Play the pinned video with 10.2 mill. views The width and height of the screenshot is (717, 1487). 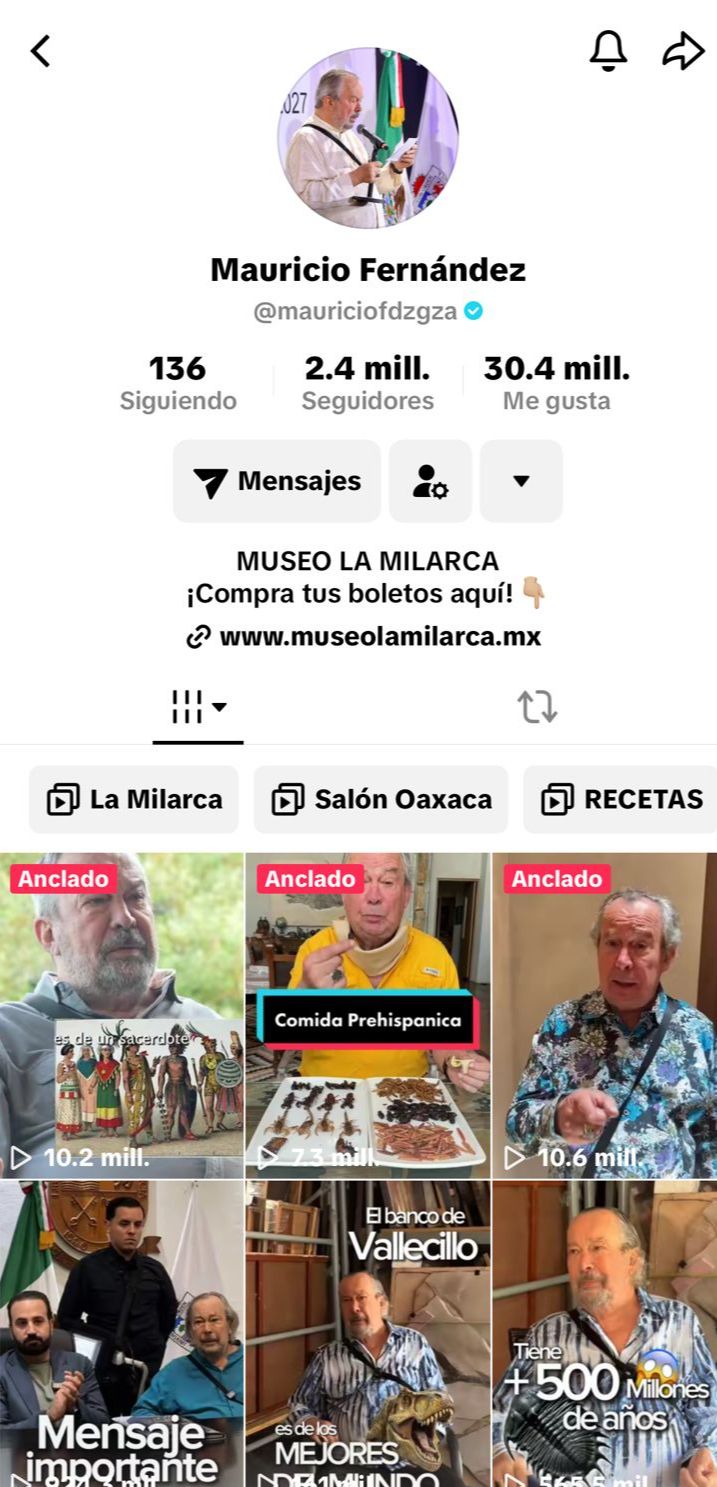121,1015
